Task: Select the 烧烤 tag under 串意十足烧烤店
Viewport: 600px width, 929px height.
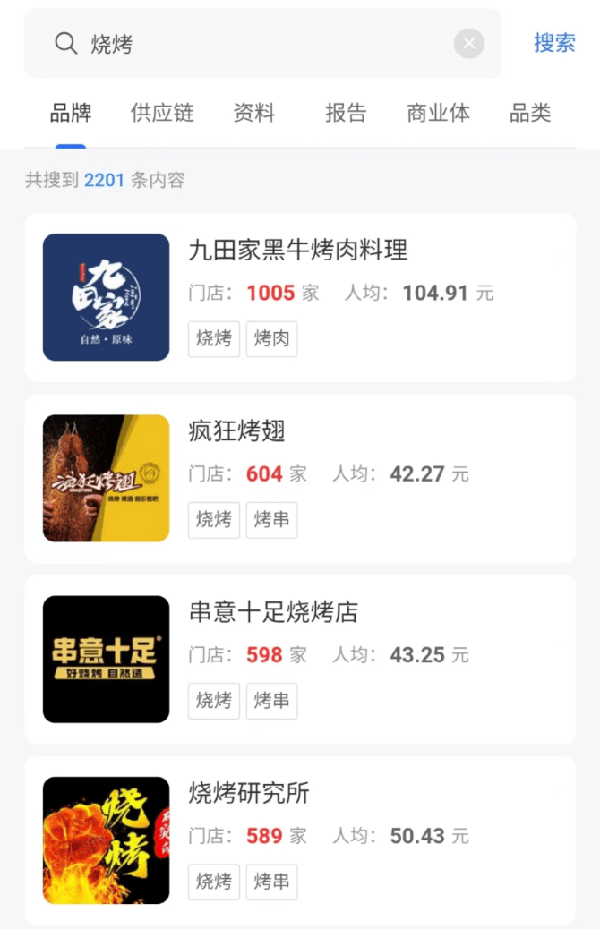Action: pos(214,701)
